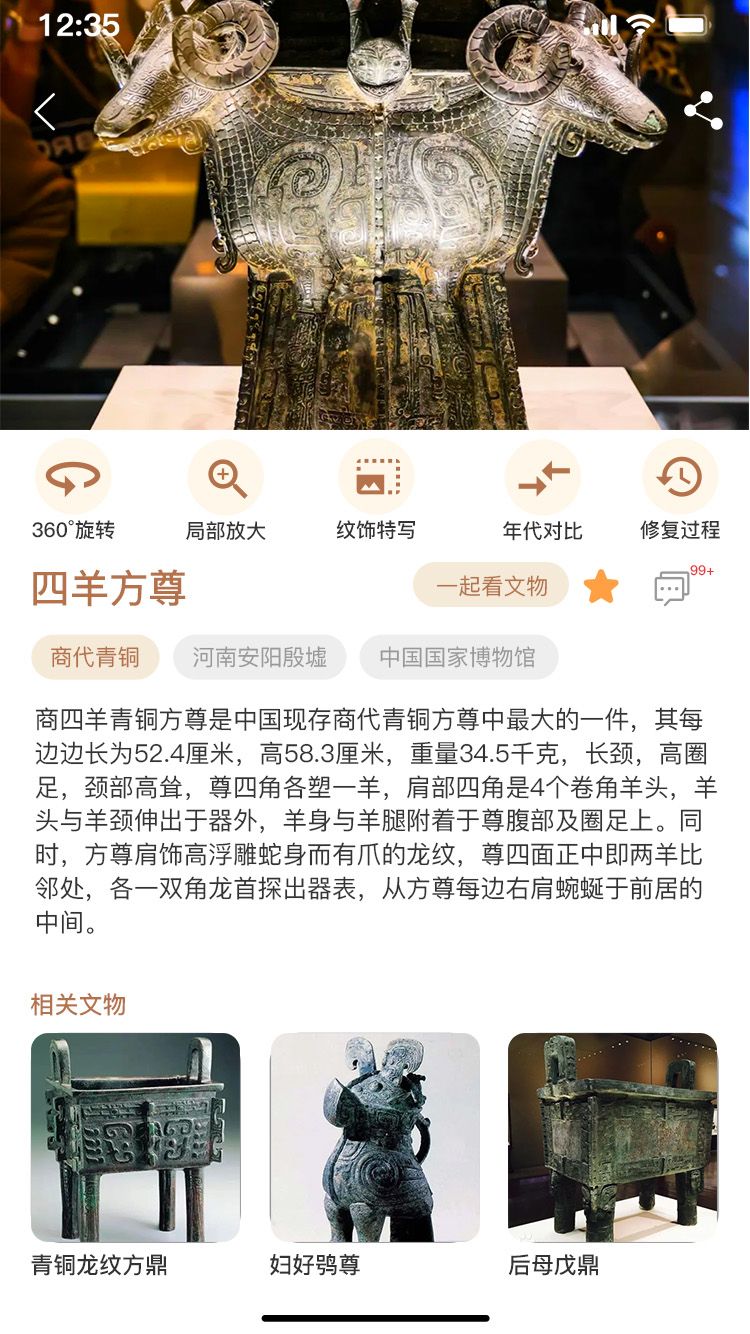Open related artifact 后母戊鼎
The width and height of the screenshot is (750, 1334).
[x=613, y=1137]
